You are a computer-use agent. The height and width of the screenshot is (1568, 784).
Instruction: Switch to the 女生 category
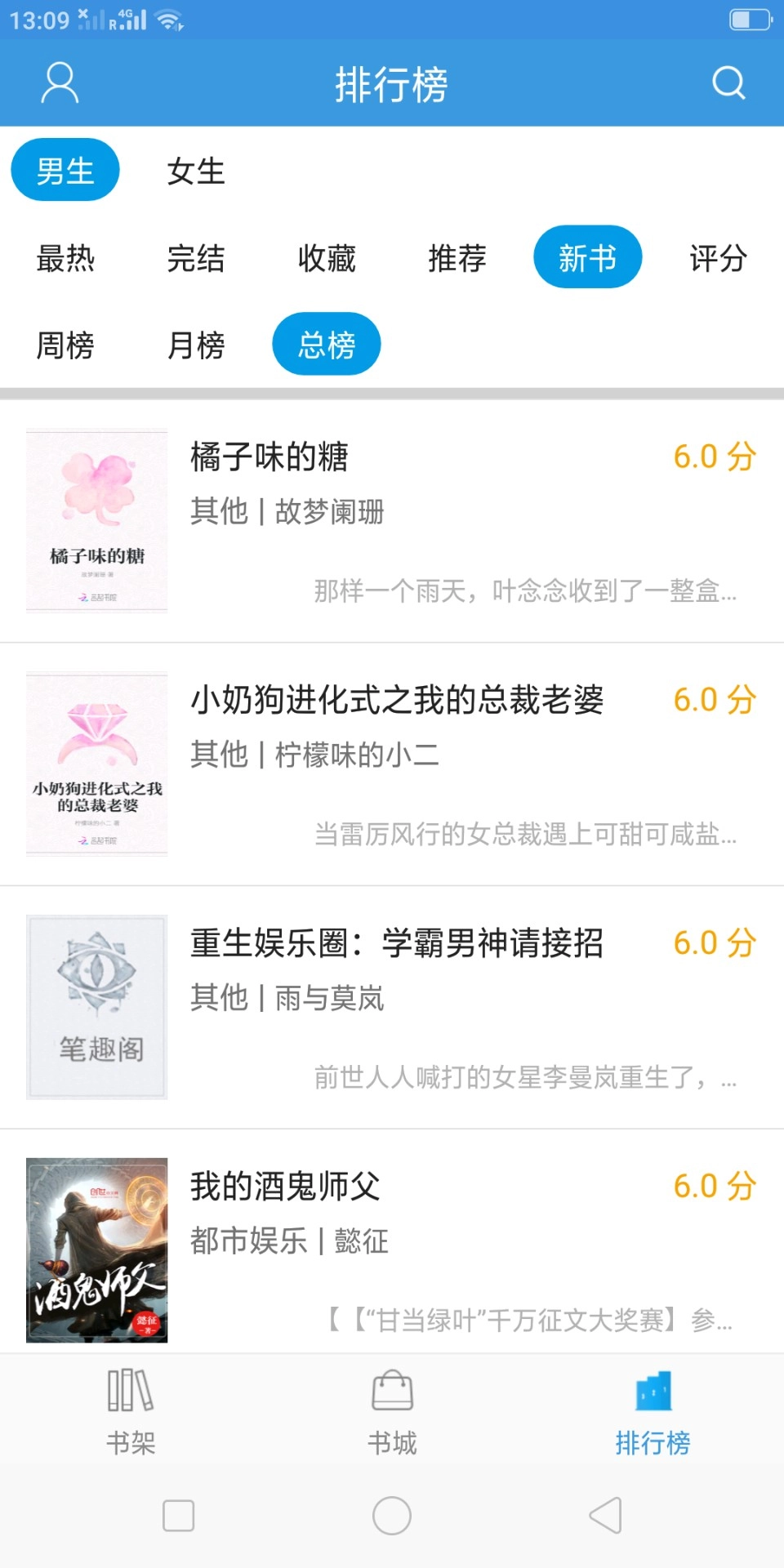(x=195, y=171)
